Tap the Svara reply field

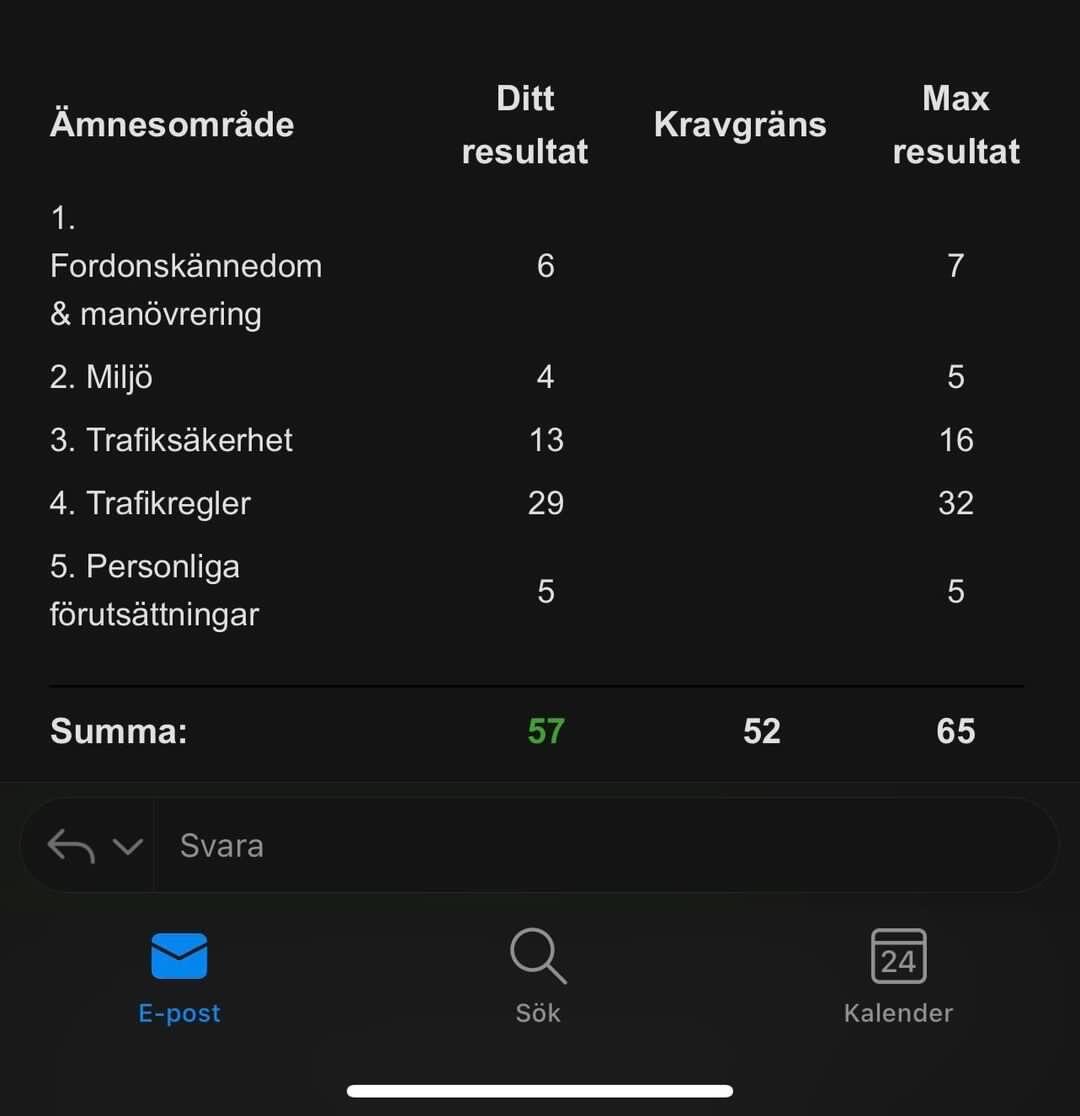pos(600,846)
